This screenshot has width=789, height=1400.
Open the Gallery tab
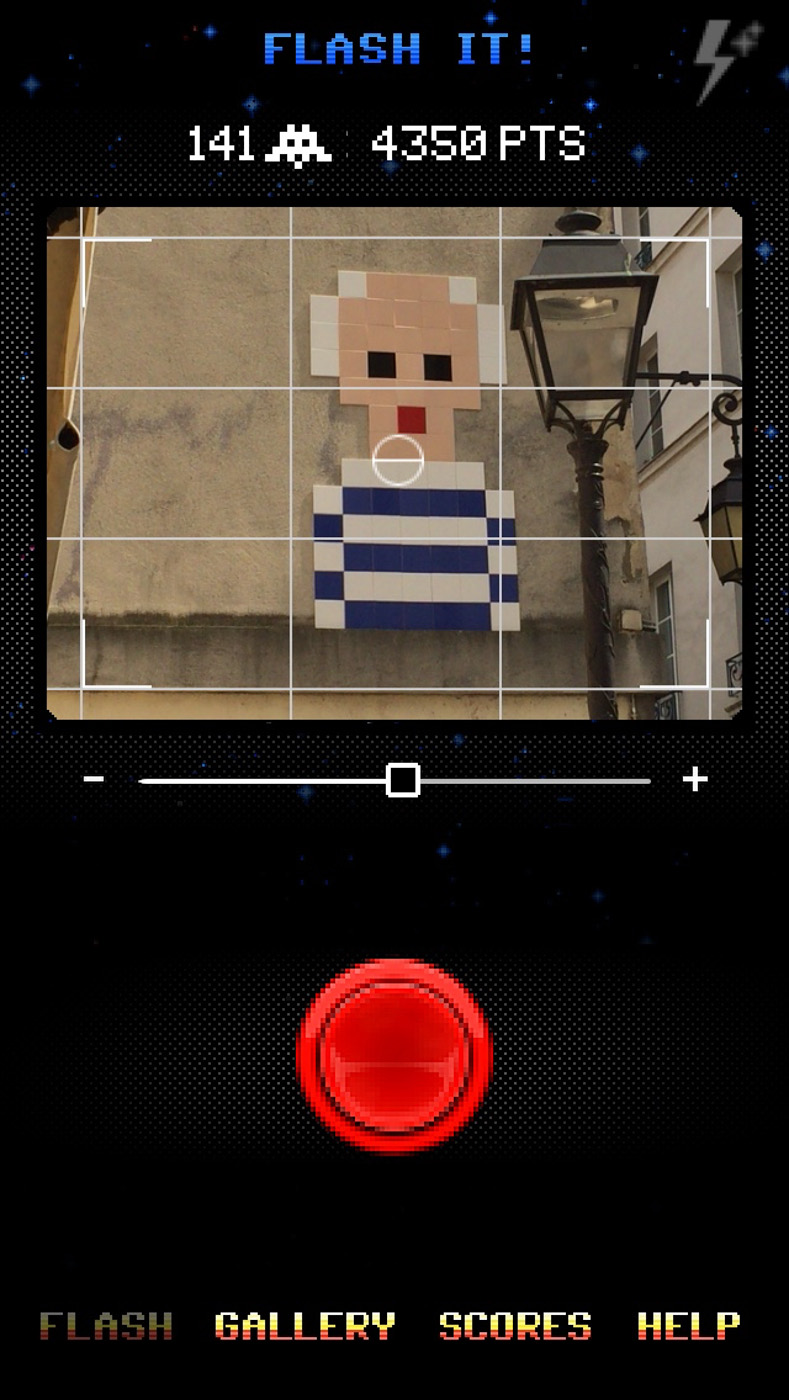tap(305, 1326)
